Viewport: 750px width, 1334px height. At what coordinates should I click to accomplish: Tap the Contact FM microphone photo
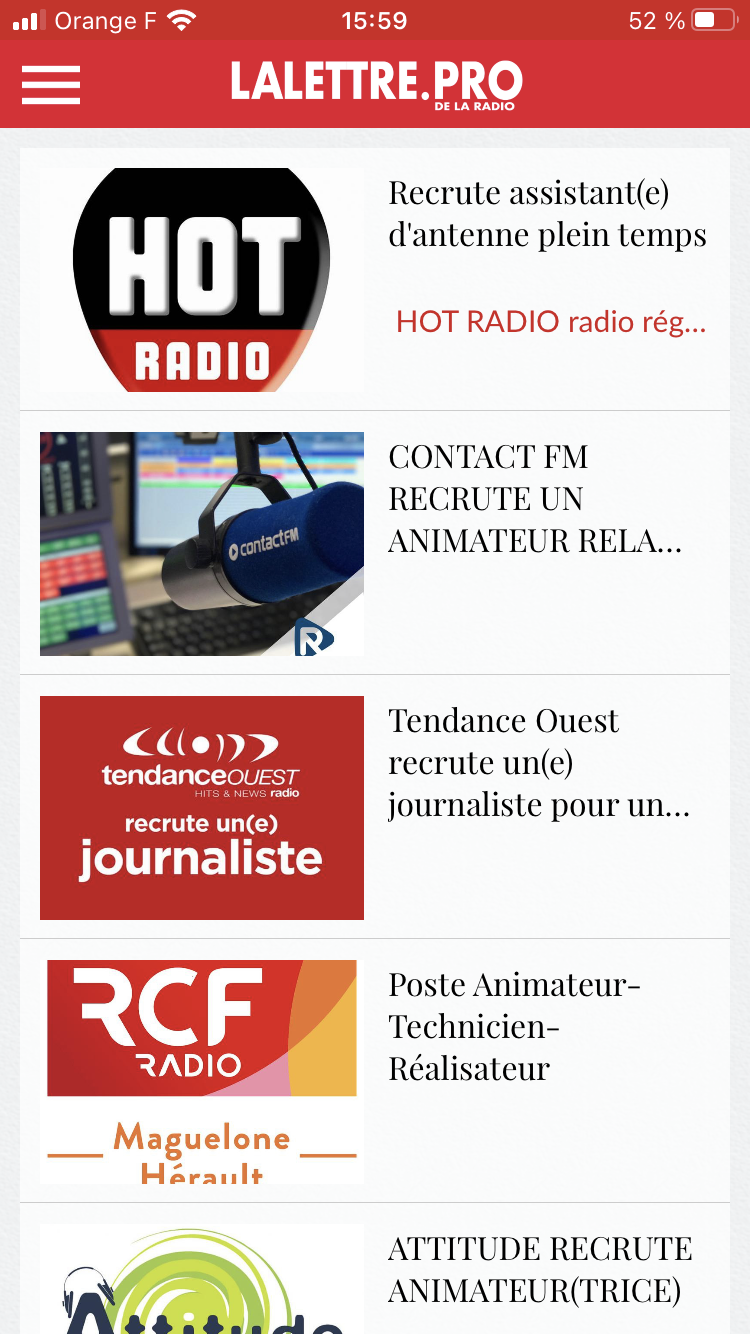coord(200,543)
